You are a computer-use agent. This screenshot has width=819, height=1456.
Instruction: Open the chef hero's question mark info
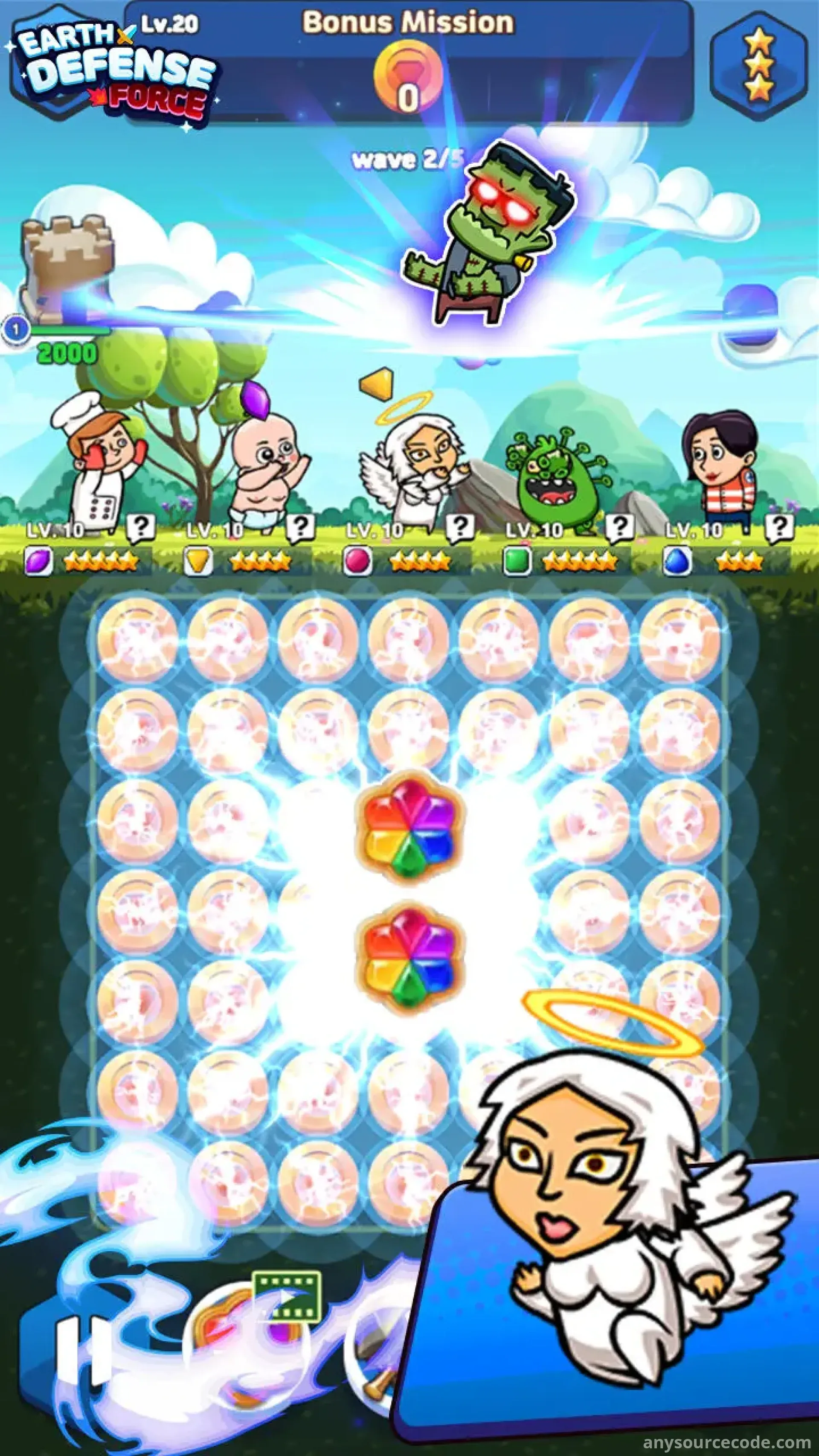tap(139, 527)
